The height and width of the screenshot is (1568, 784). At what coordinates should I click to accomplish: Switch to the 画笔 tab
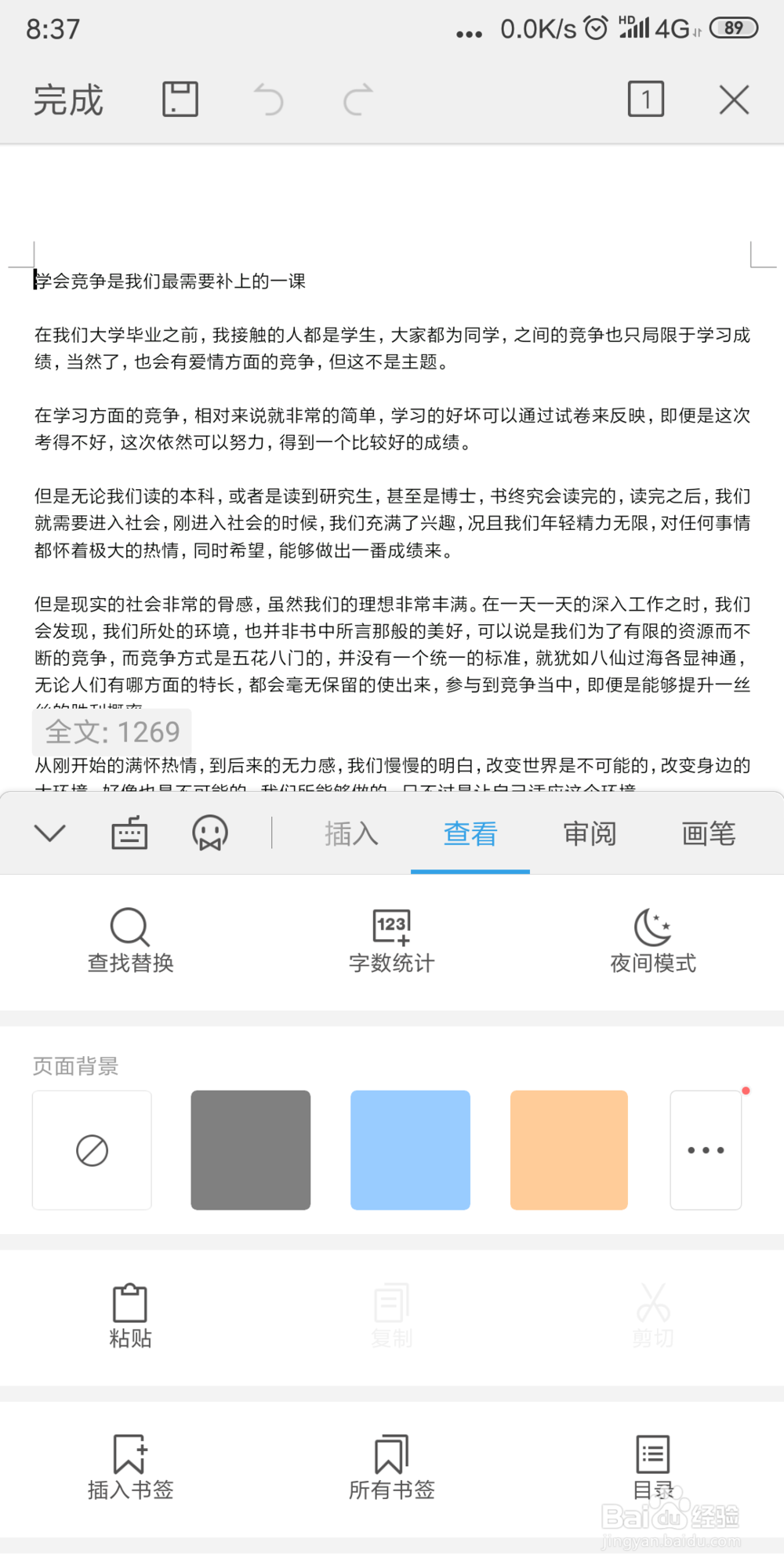coord(708,834)
